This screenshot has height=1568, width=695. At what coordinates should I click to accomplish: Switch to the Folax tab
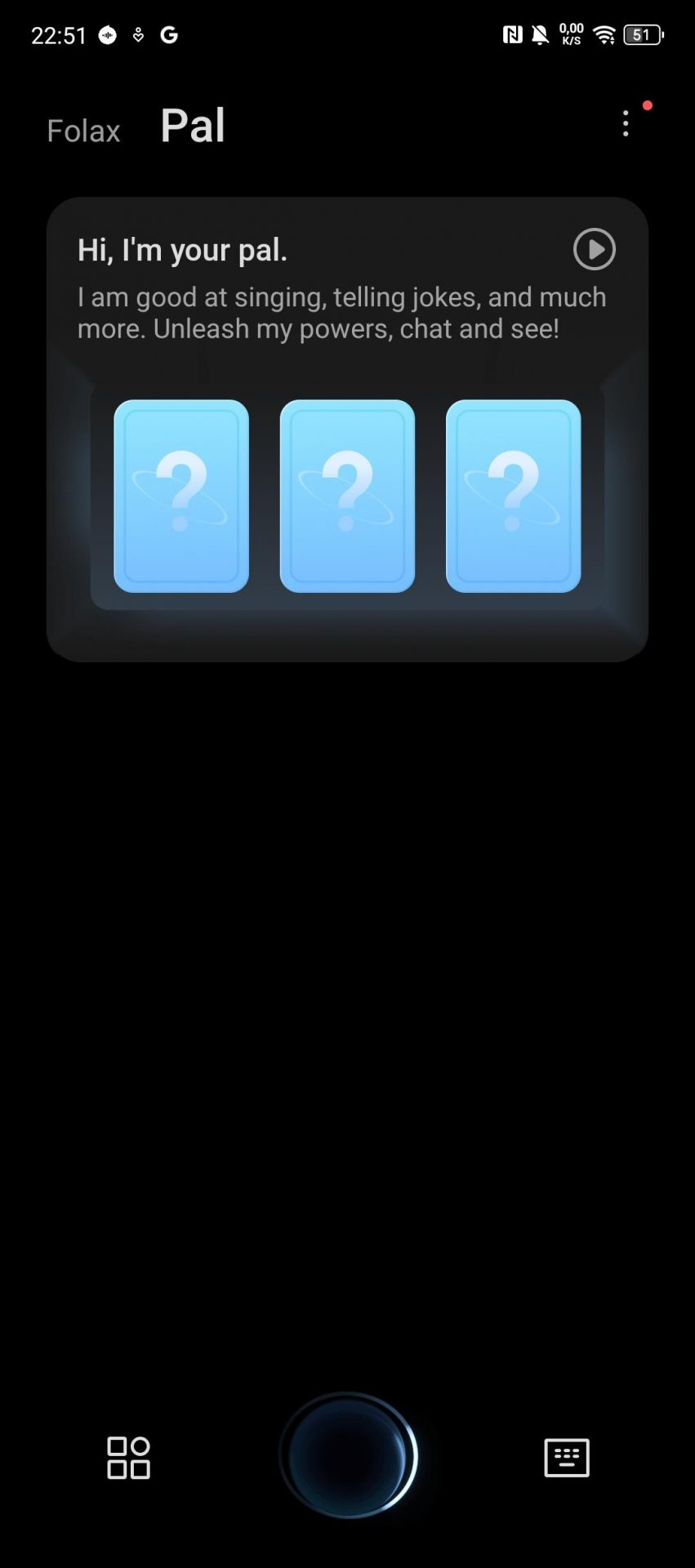click(83, 131)
